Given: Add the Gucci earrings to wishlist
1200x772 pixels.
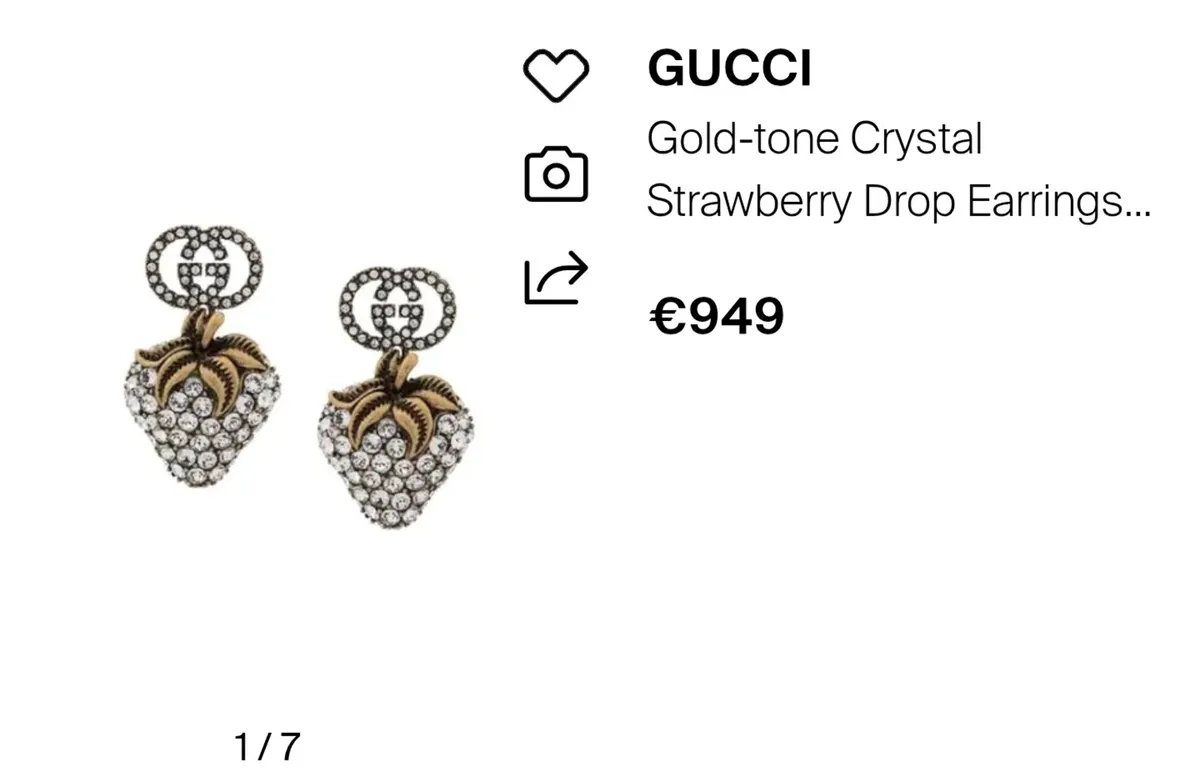Looking at the screenshot, I should coord(556,75).
